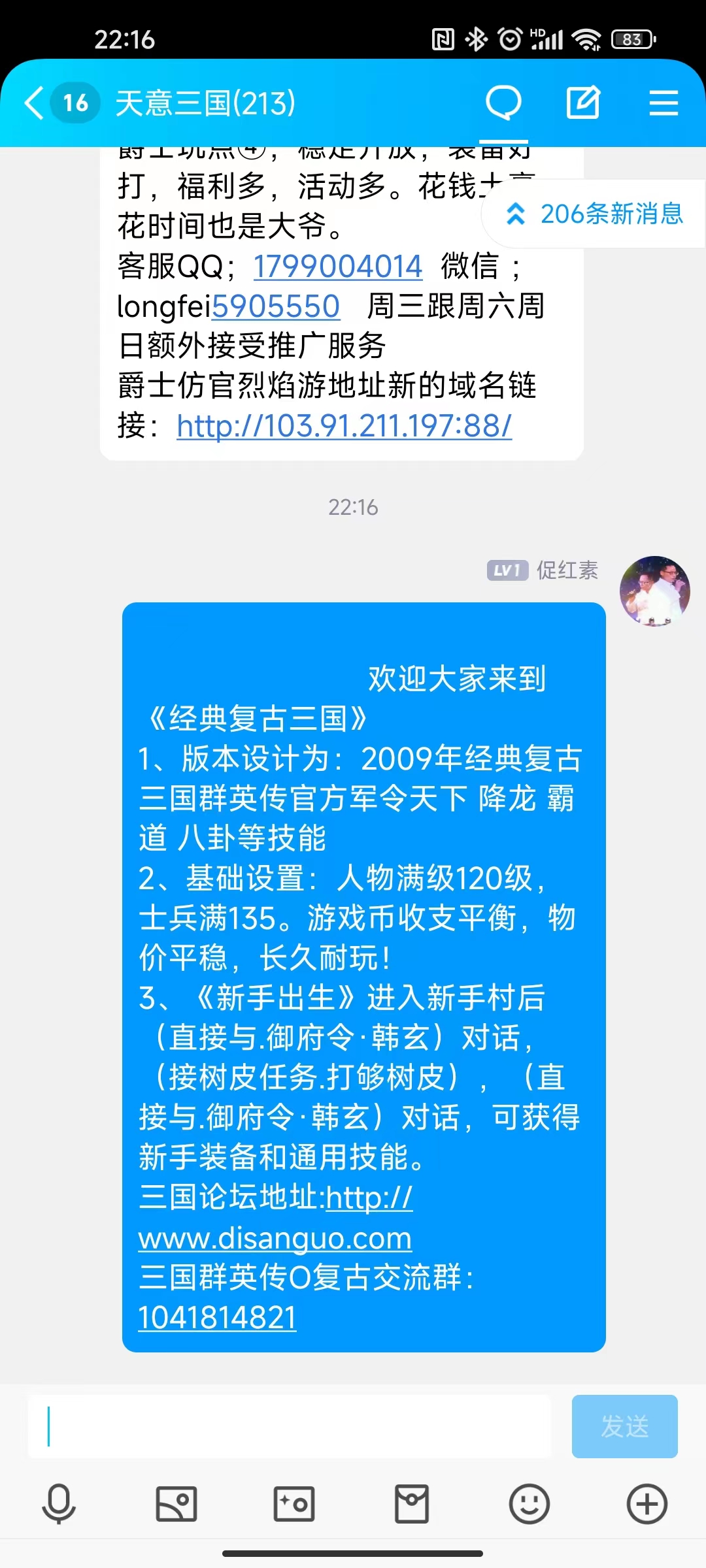
Task: Open the emoji picker
Action: click(x=529, y=1504)
